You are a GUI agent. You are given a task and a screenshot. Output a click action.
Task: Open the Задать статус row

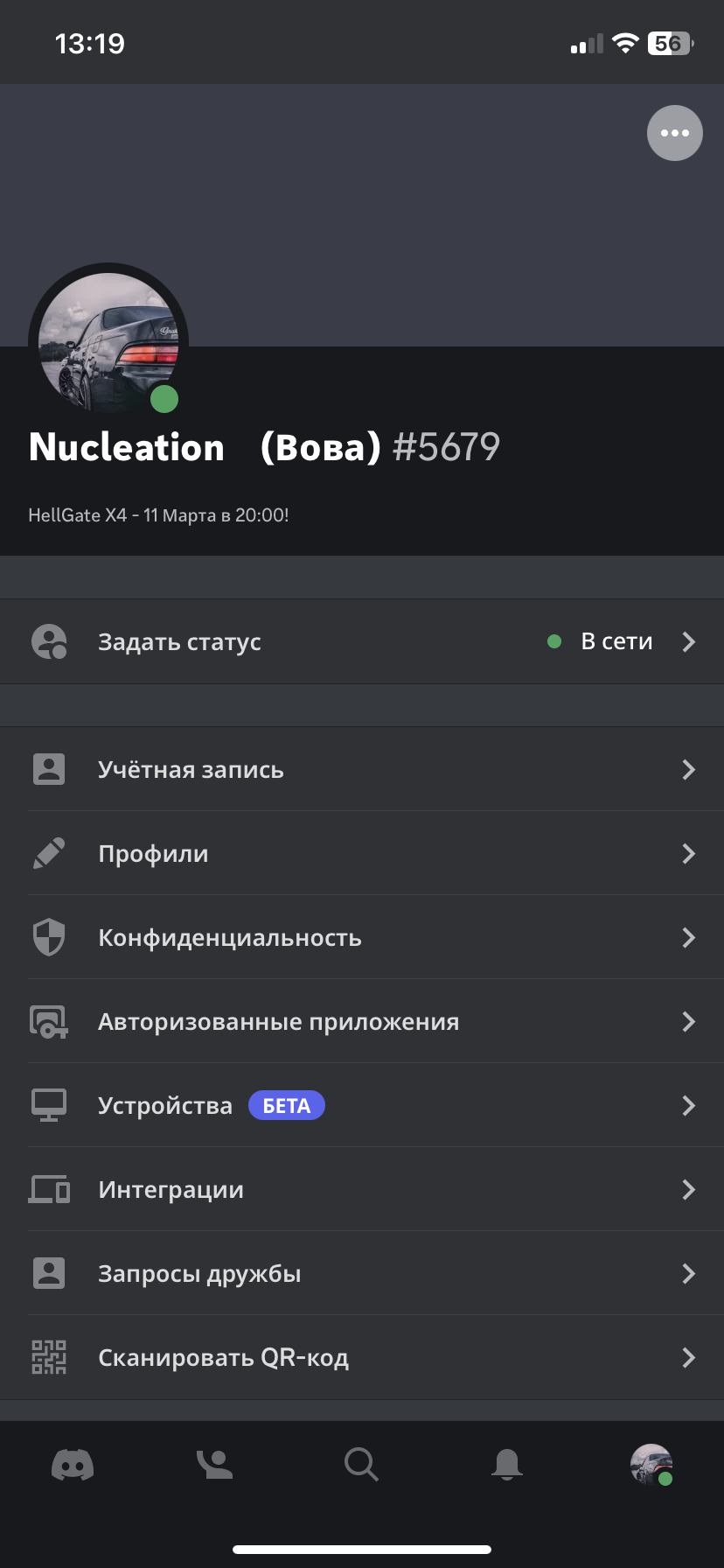tap(362, 641)
